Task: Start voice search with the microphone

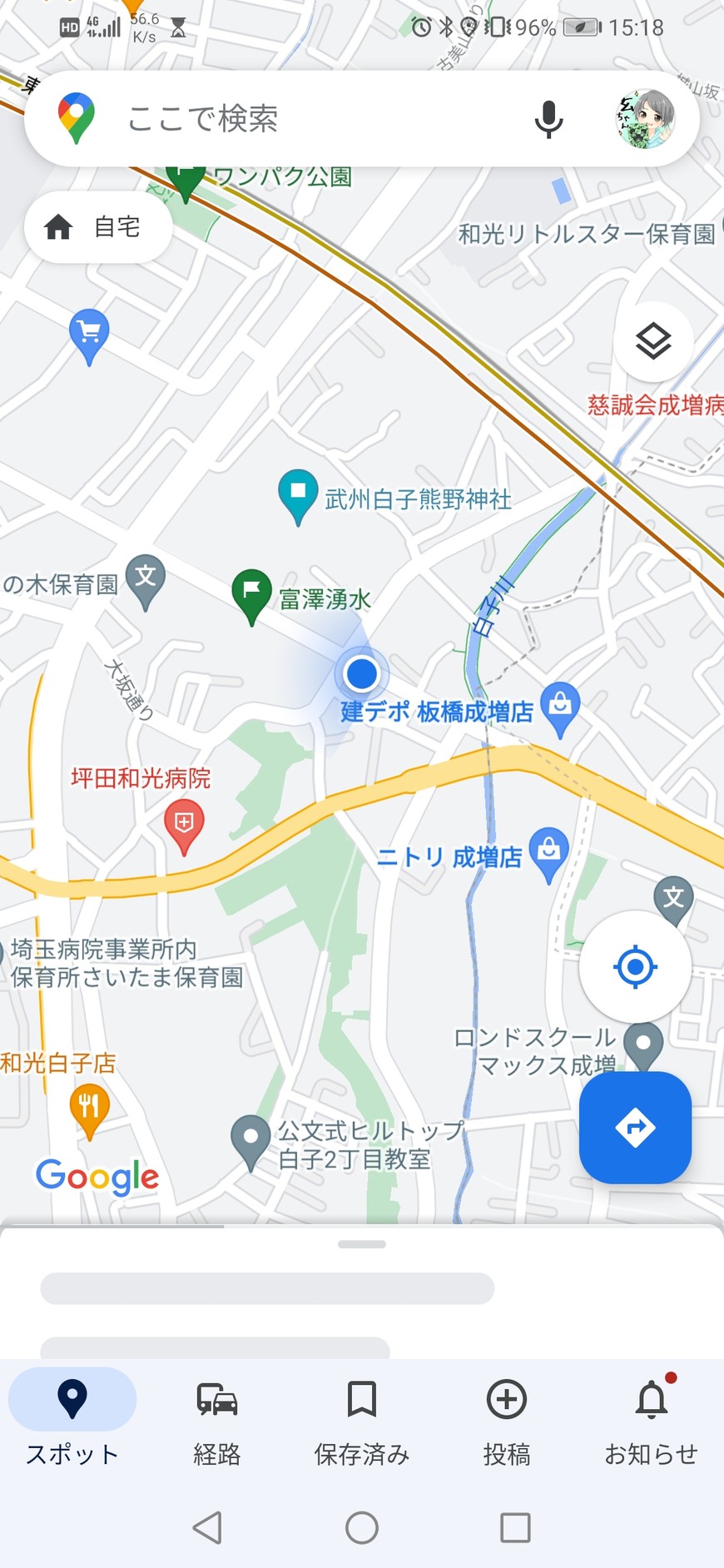Action: 548,119
